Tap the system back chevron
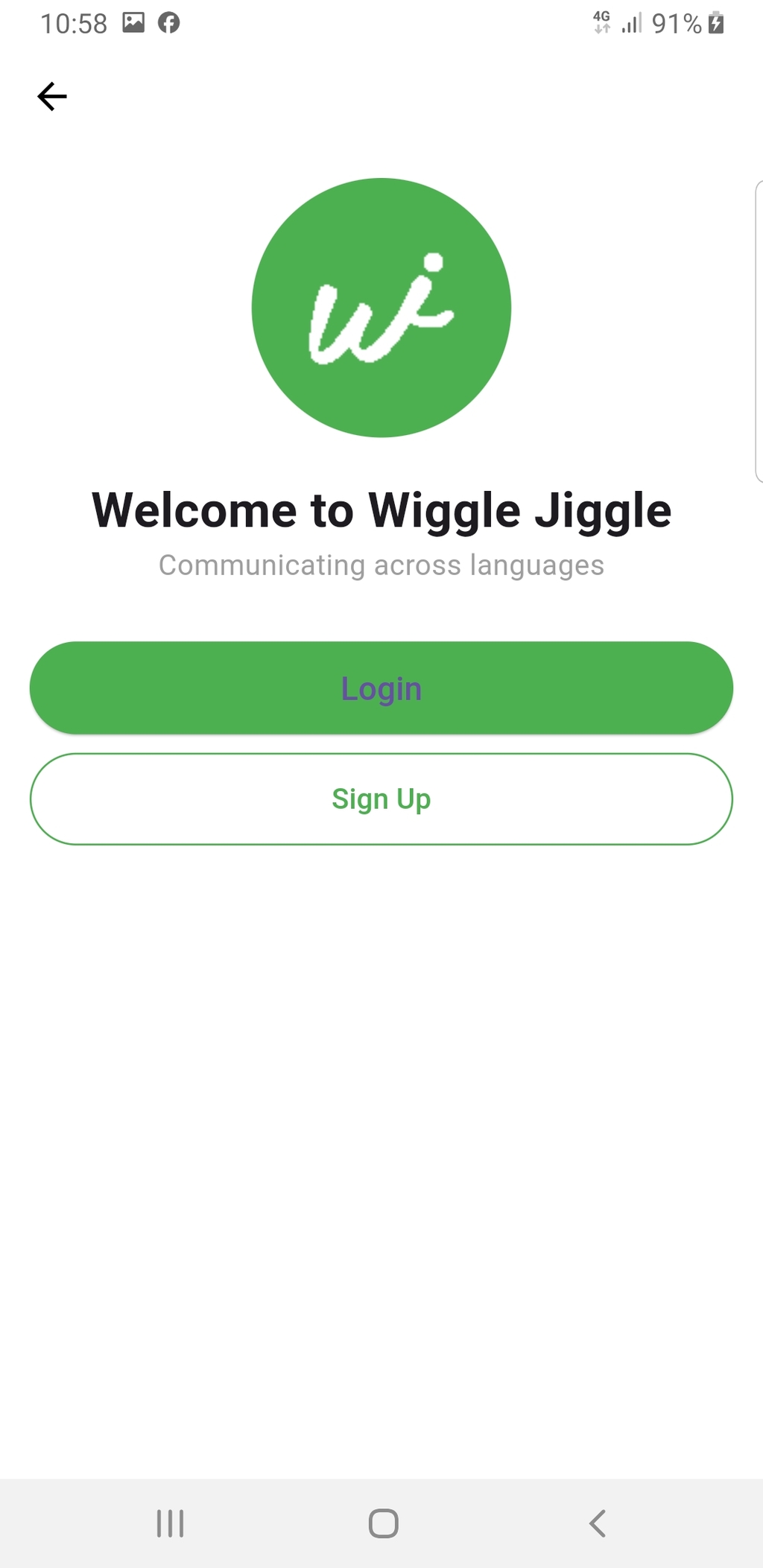The image size is (763, 1568). (597, 1523)
